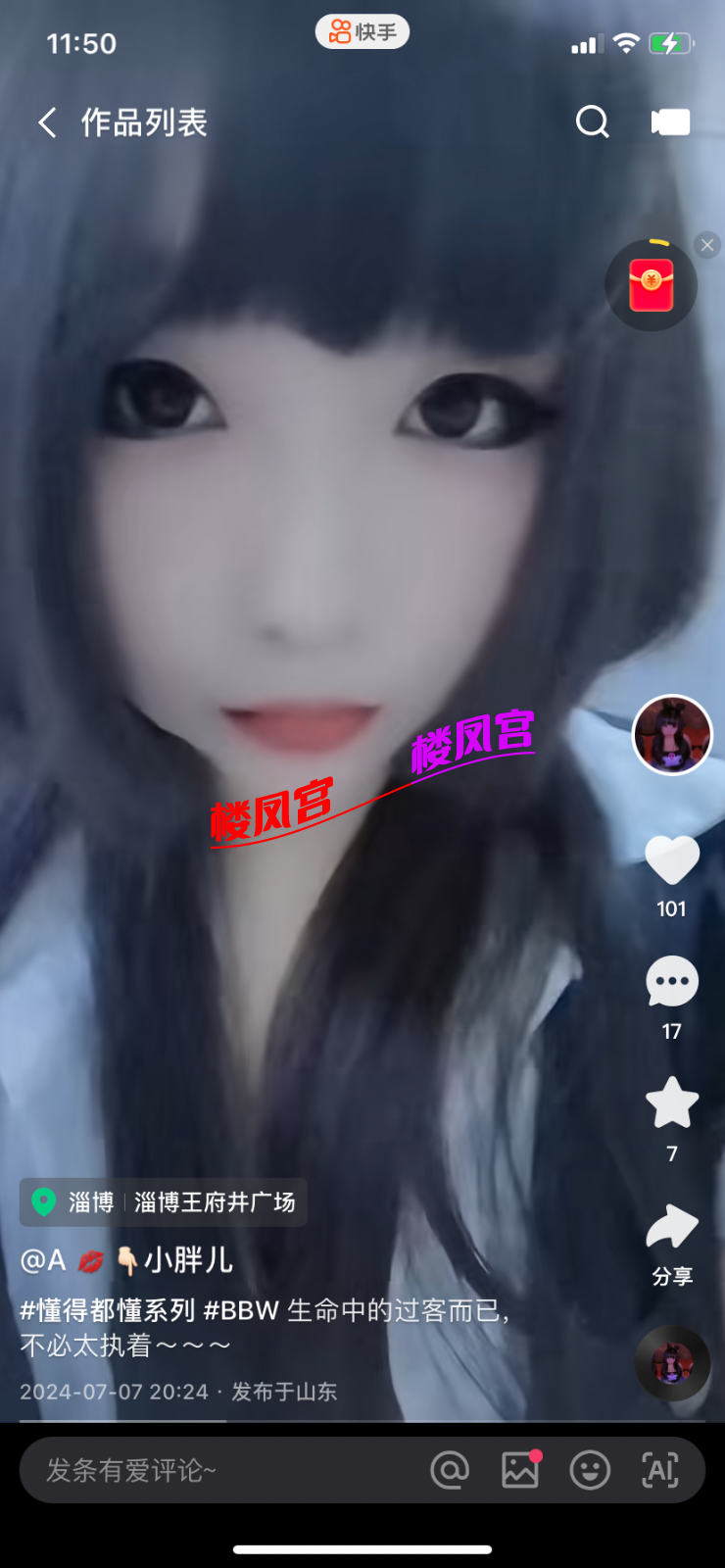The width and height of the screenshot is (725, 1568).
Task: Open the #BBW hashtag link
Action: pyautogui.click(x=241, y=1310)
